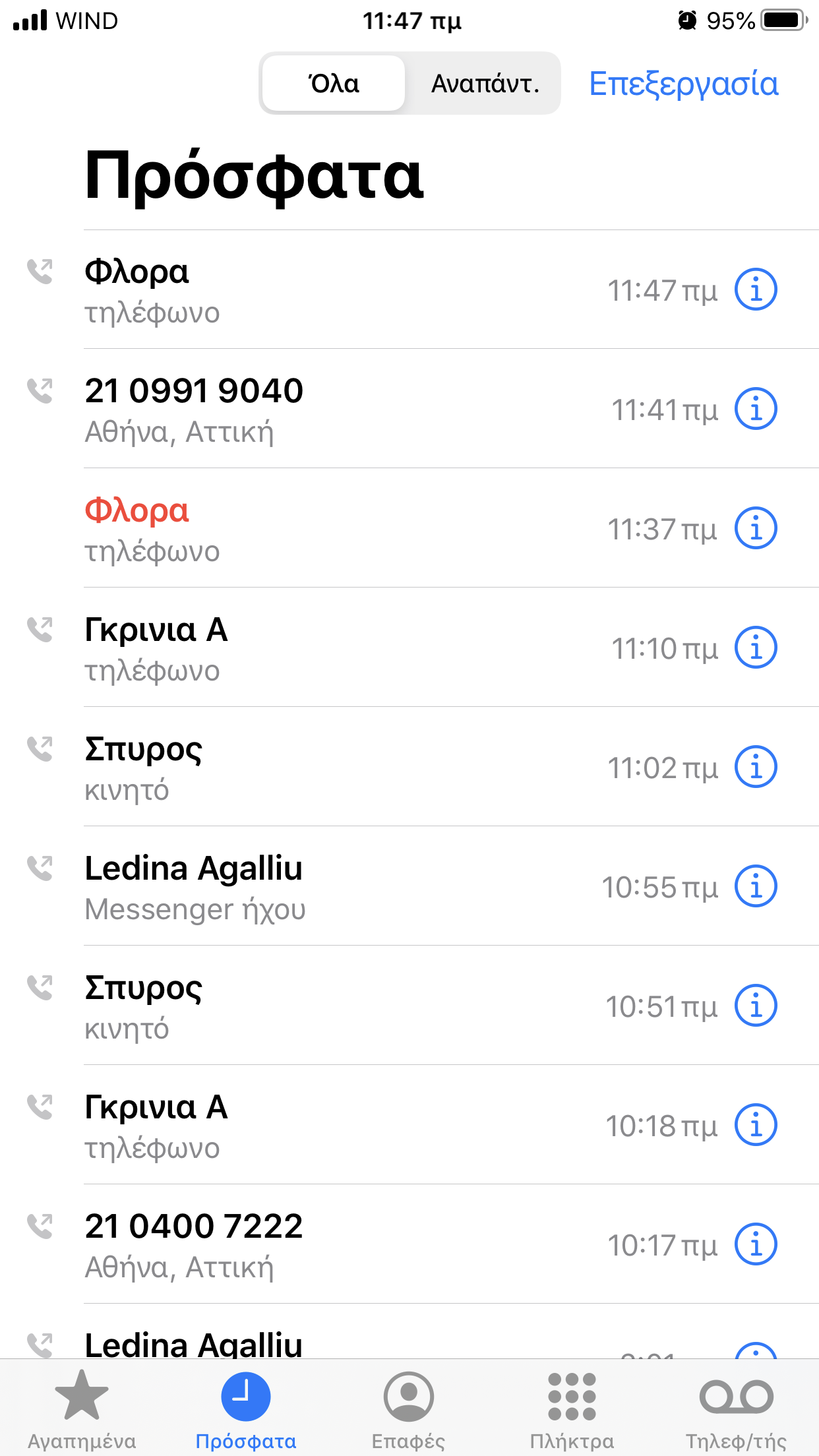The image size is (819, 1456).
Task: Tap the info icon next to Φλορα at 11:47
Action: coord(756,289)
